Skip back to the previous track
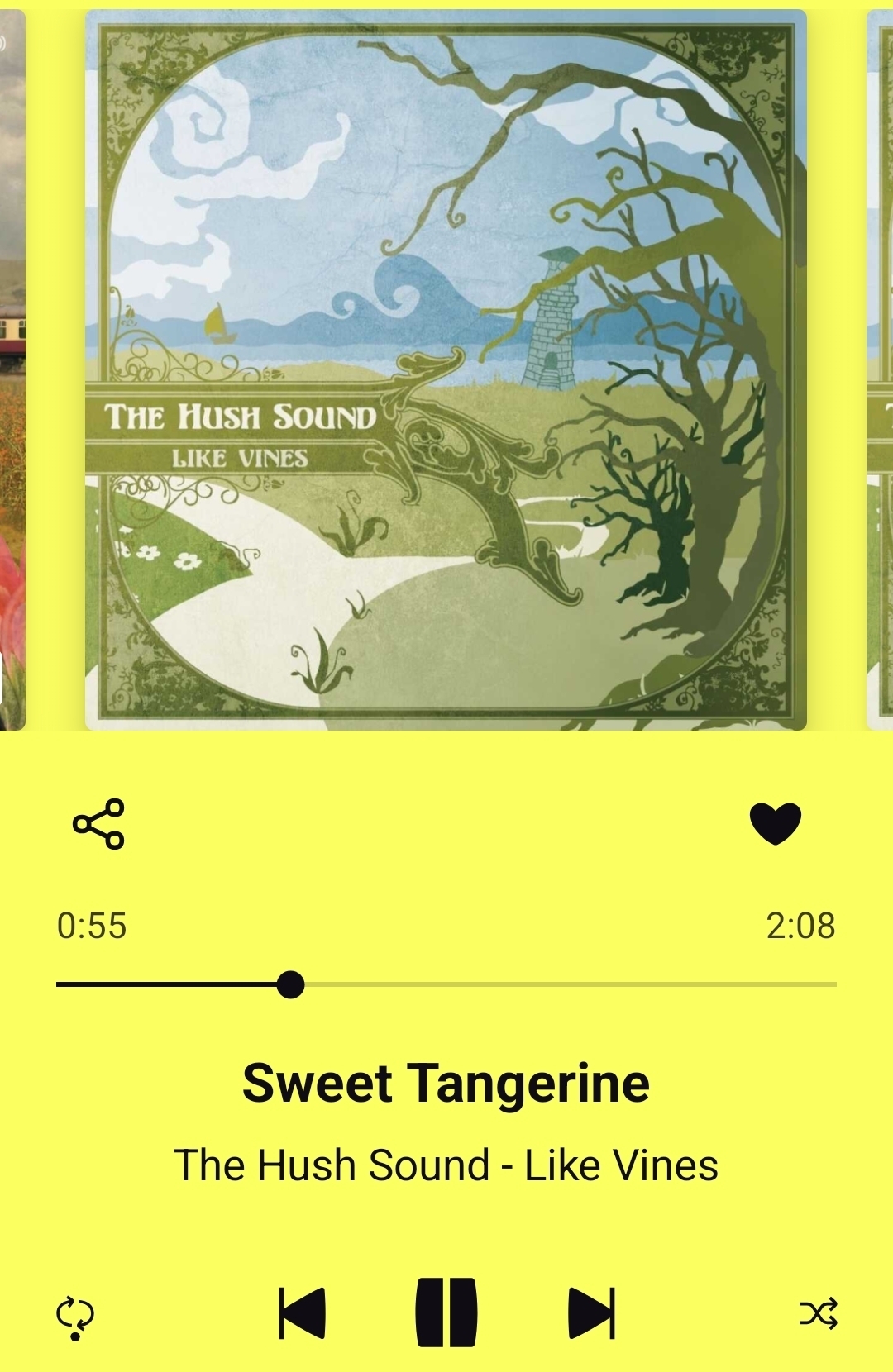The image size is (893, 1372). coord(303,1312)
